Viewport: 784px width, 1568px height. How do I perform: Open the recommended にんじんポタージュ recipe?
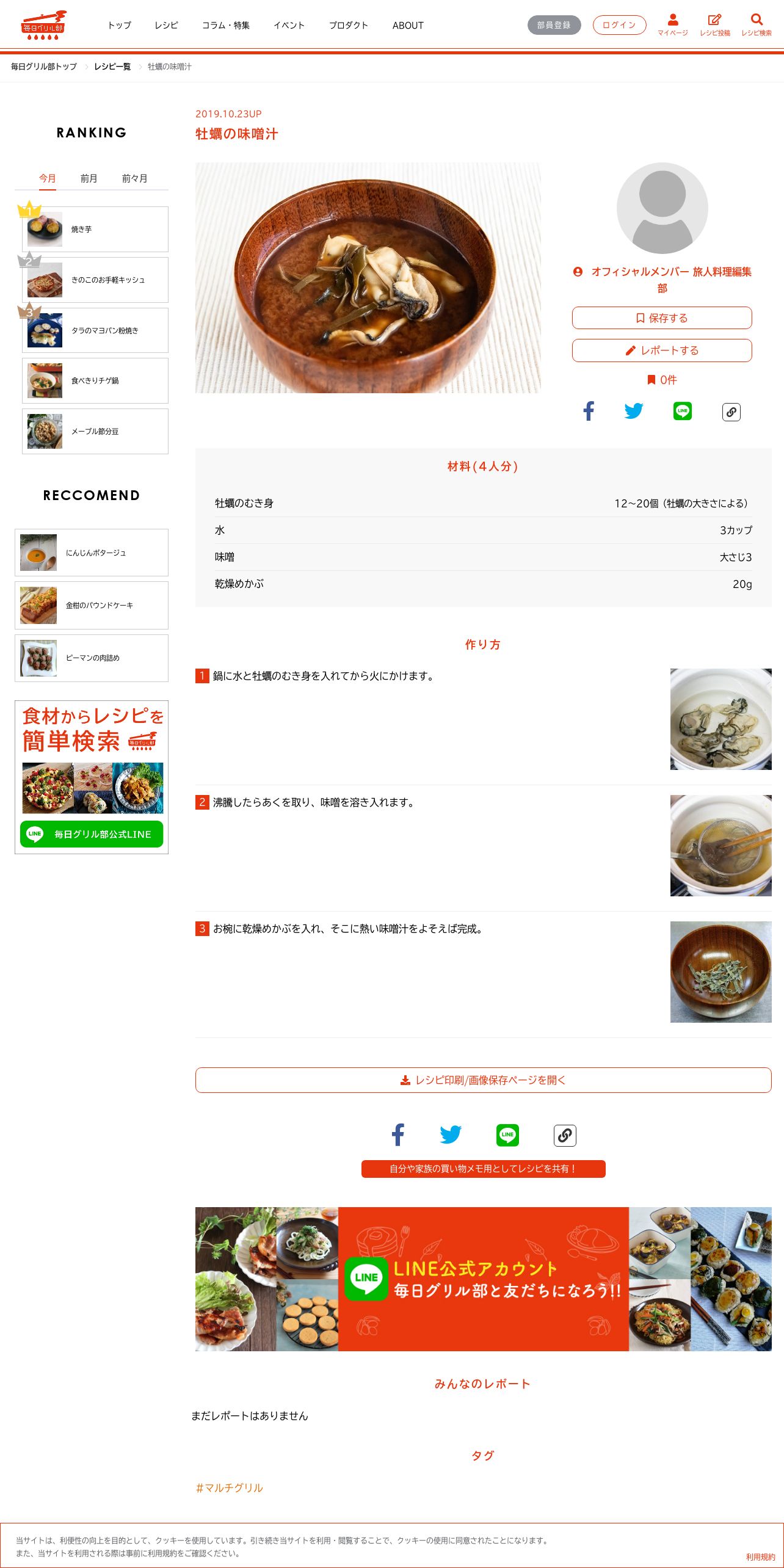click(x=92, y=553)
